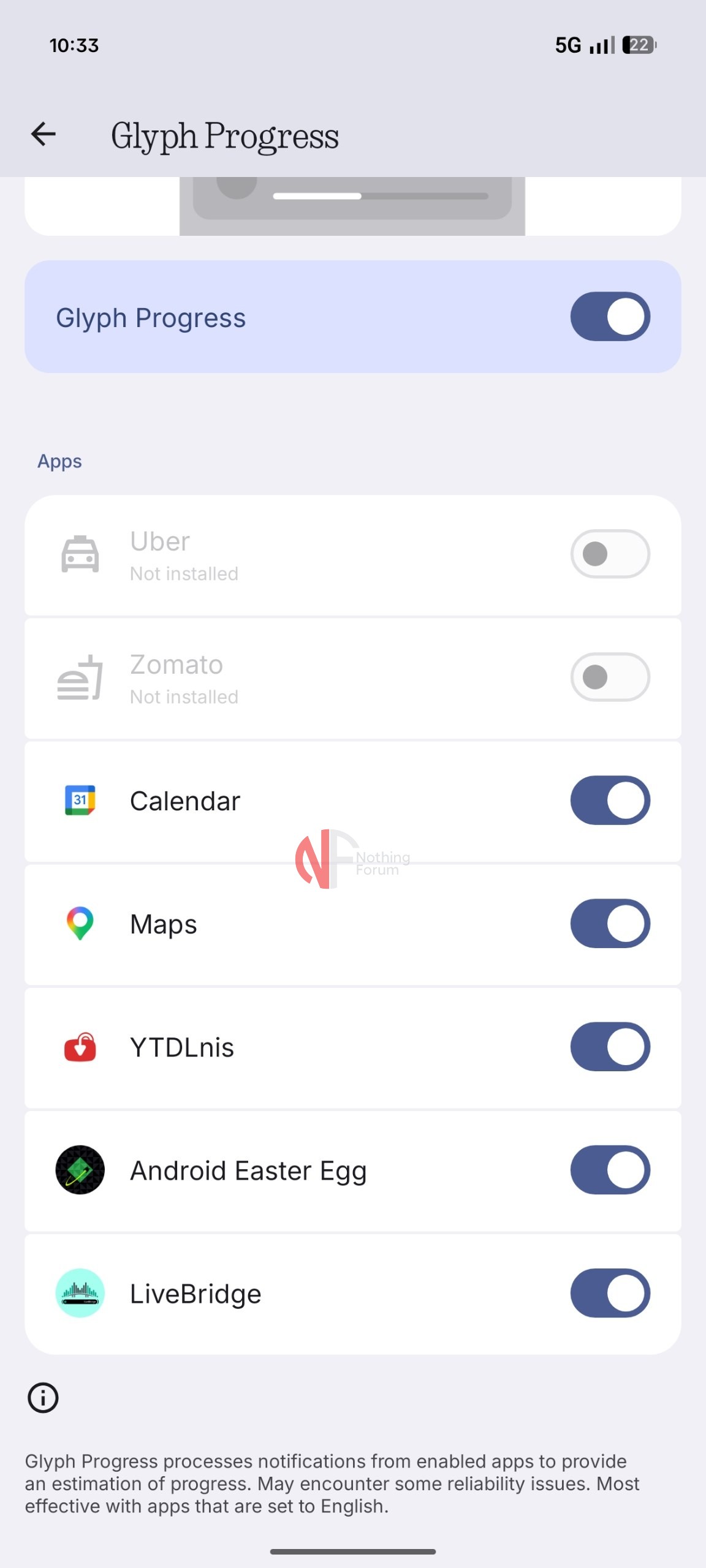706x1568 pixels.
Task: Switch off YTDLnis progress toggle
Action: tap(610, 1047)
